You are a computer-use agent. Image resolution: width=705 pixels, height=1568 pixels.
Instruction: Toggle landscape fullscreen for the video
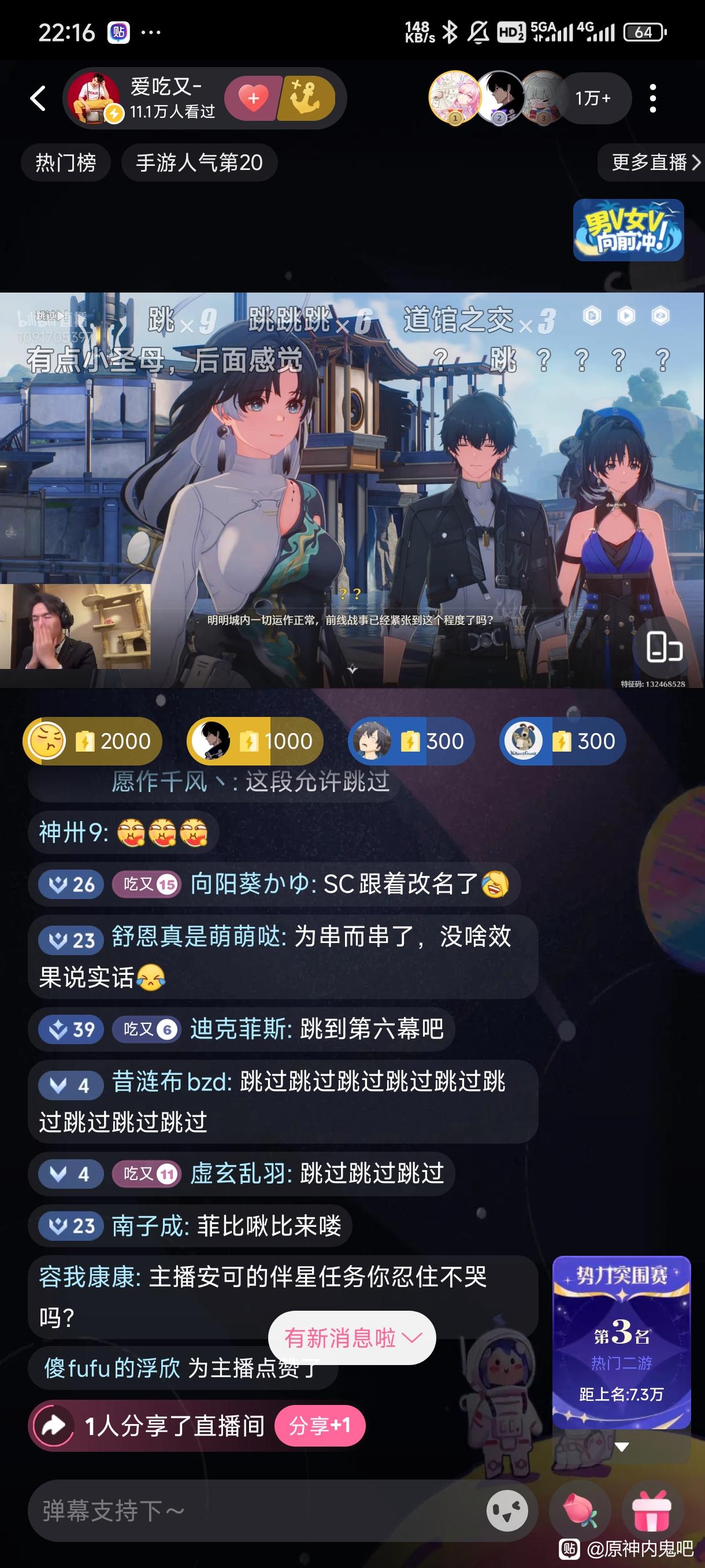[663, 647]
